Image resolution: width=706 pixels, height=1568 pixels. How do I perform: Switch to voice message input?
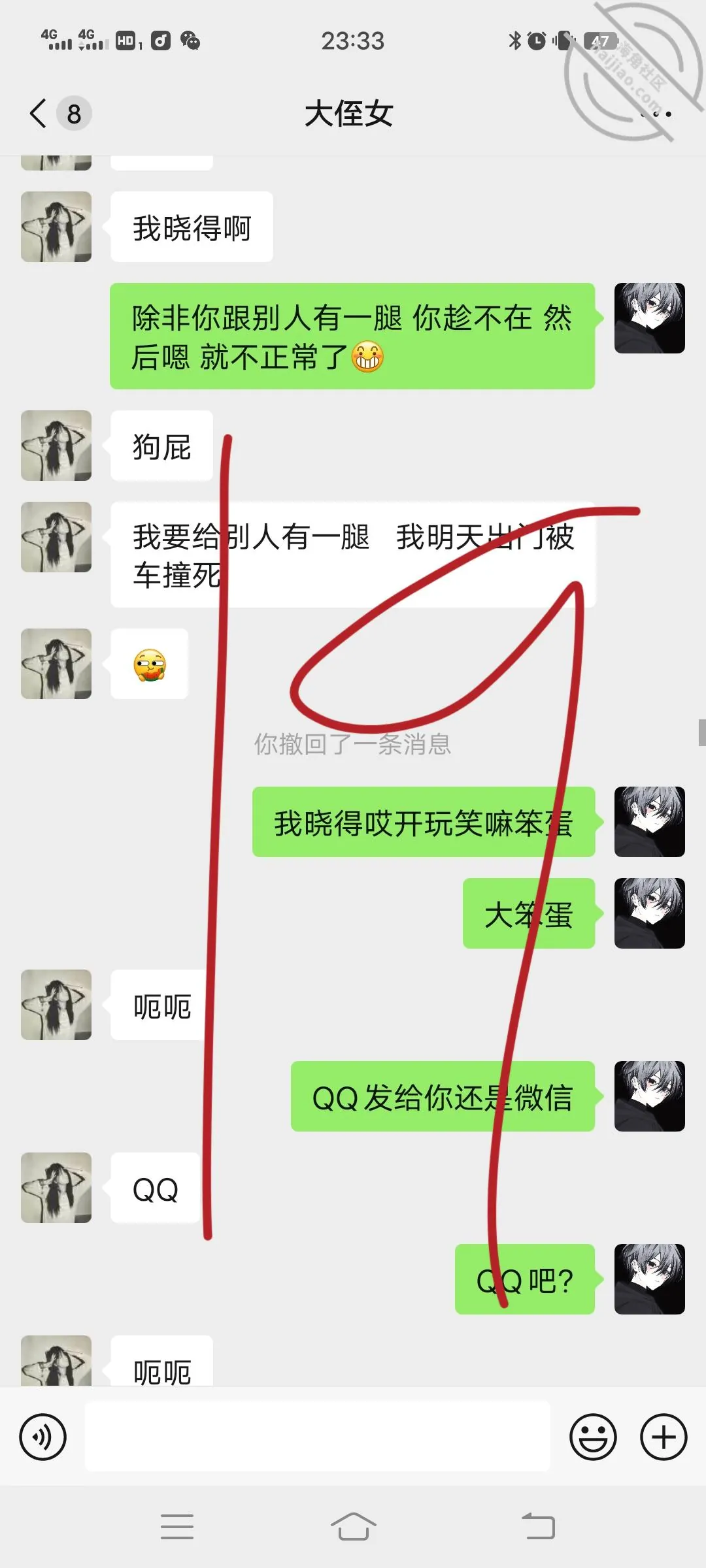pyautogui.click(x=43, y=1437)
